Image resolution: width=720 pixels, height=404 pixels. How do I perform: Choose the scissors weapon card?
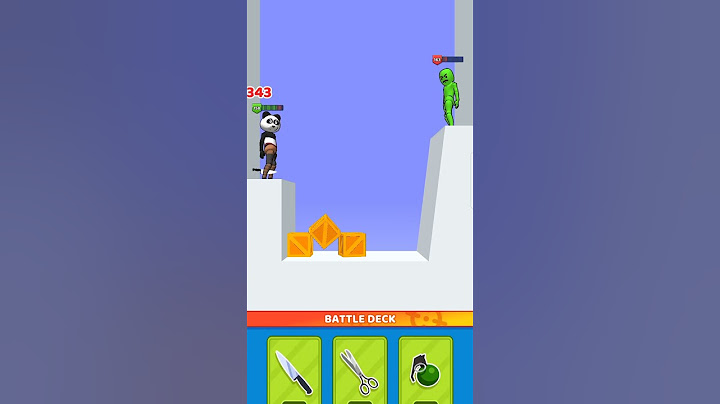pyautogui.click(x=359, y=371)
